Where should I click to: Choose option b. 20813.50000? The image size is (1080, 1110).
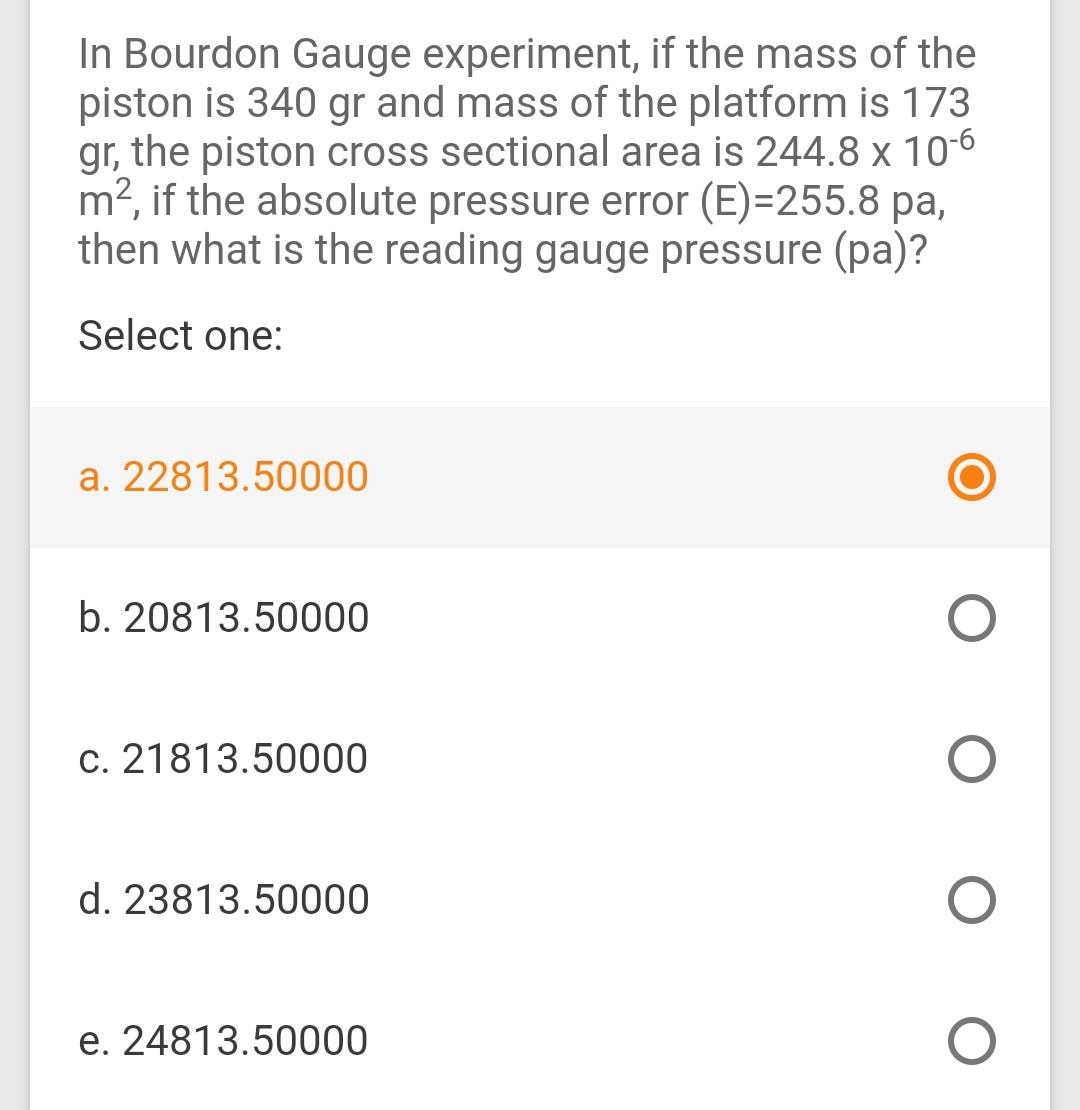point(972,619)
